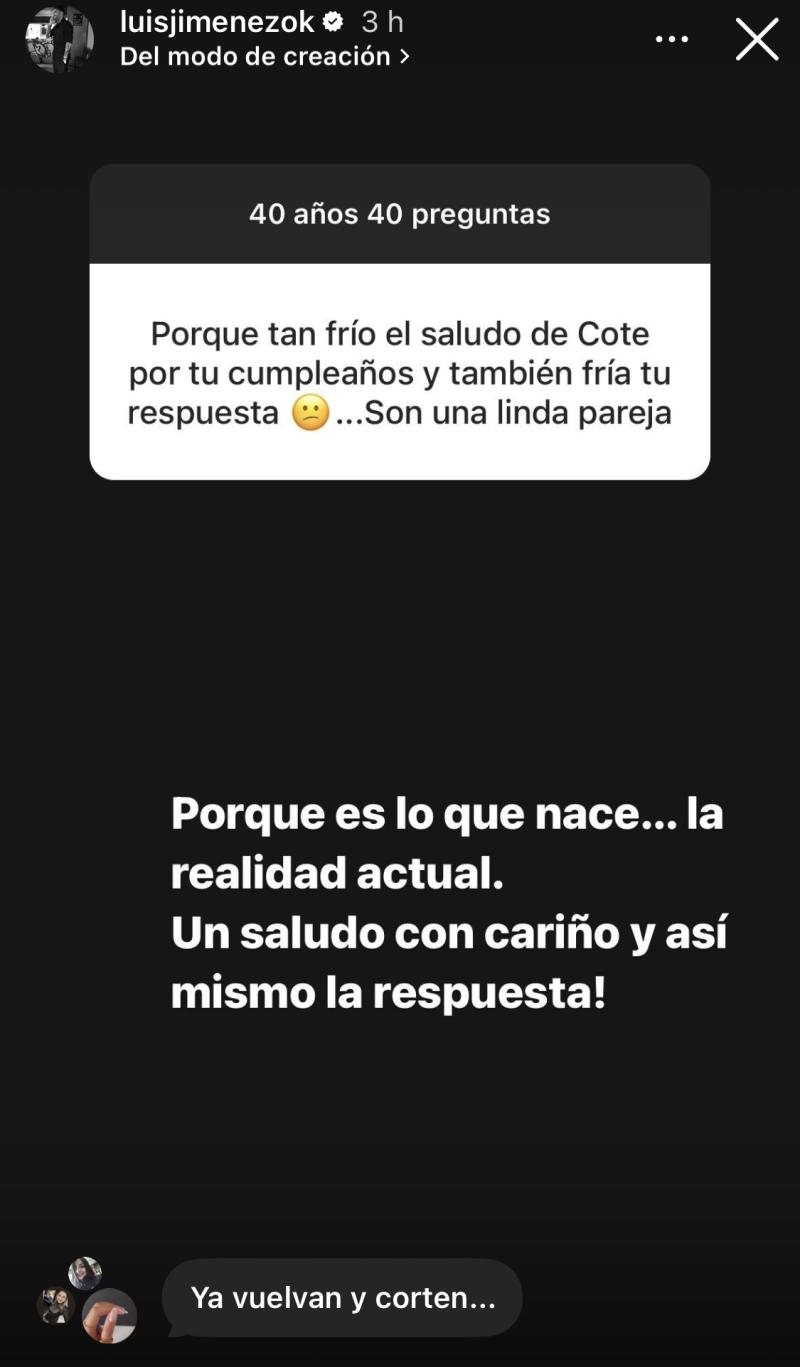Click the verified badge next to username

click(331, 22)
